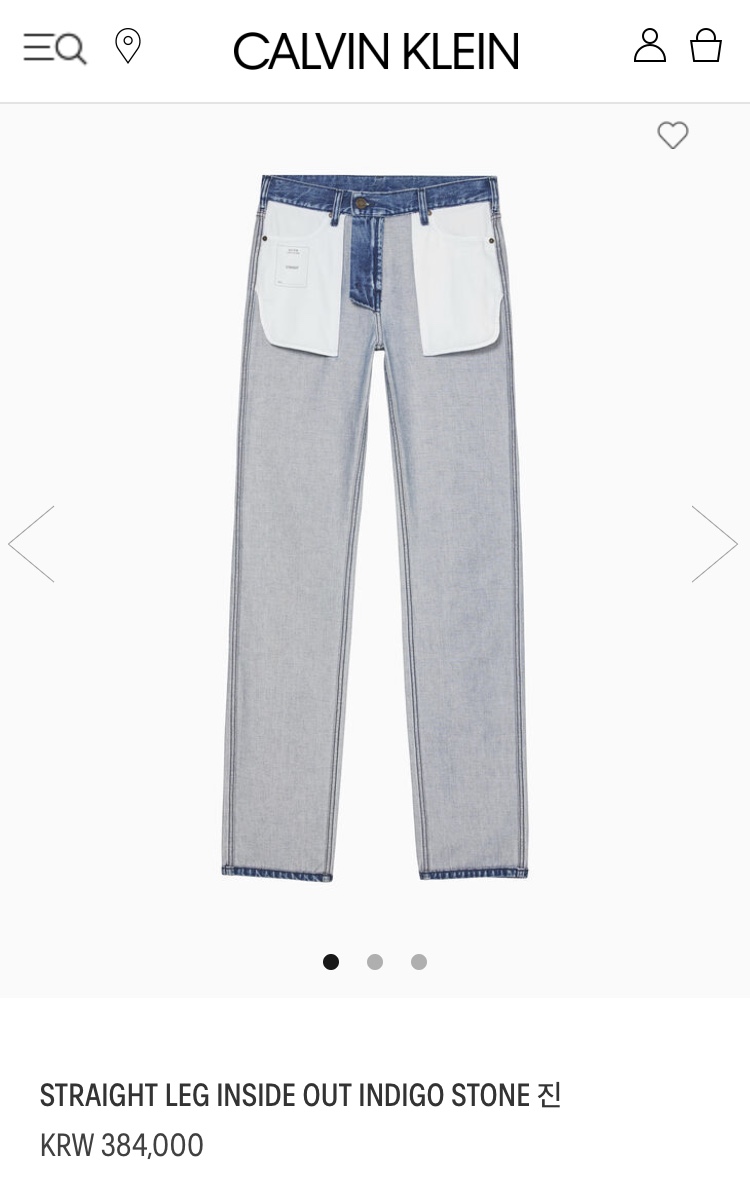Open the menu and search button
The height and width of the screenshot is (1177, 750).
55,47
